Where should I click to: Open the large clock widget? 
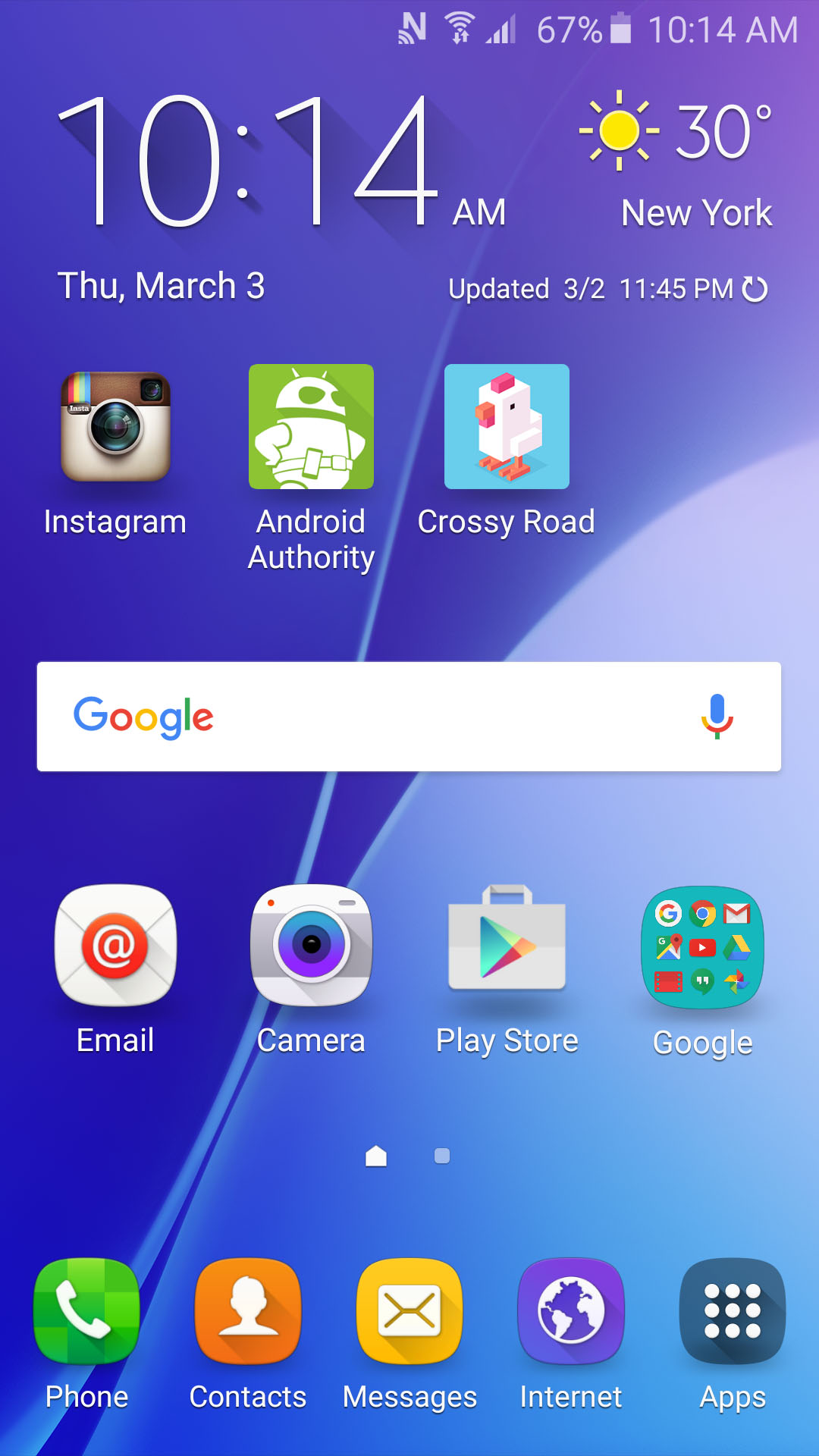[x=250, y=163]
